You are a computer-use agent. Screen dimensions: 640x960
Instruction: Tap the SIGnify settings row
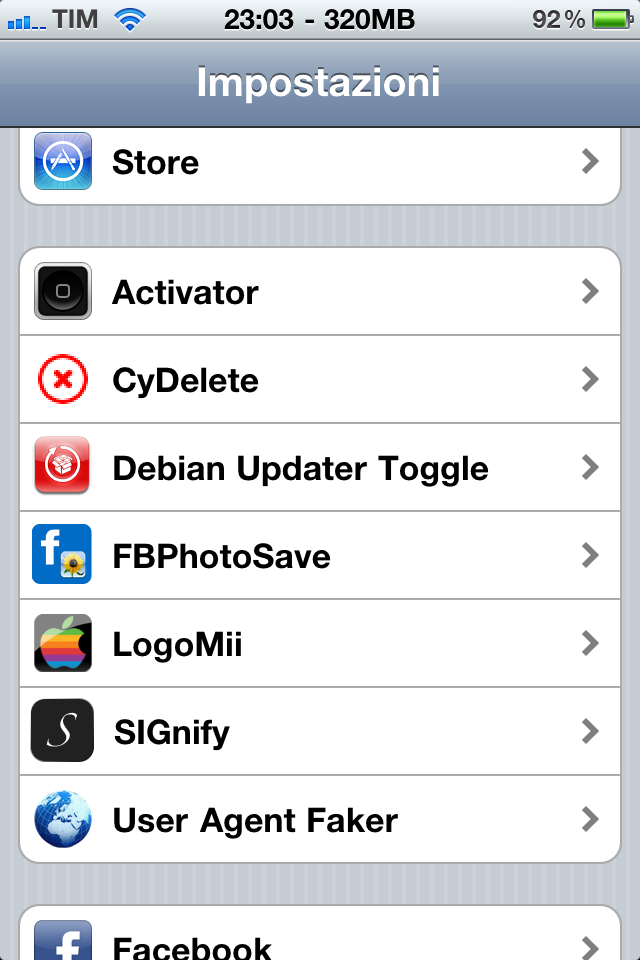click(x=320, y=732)
